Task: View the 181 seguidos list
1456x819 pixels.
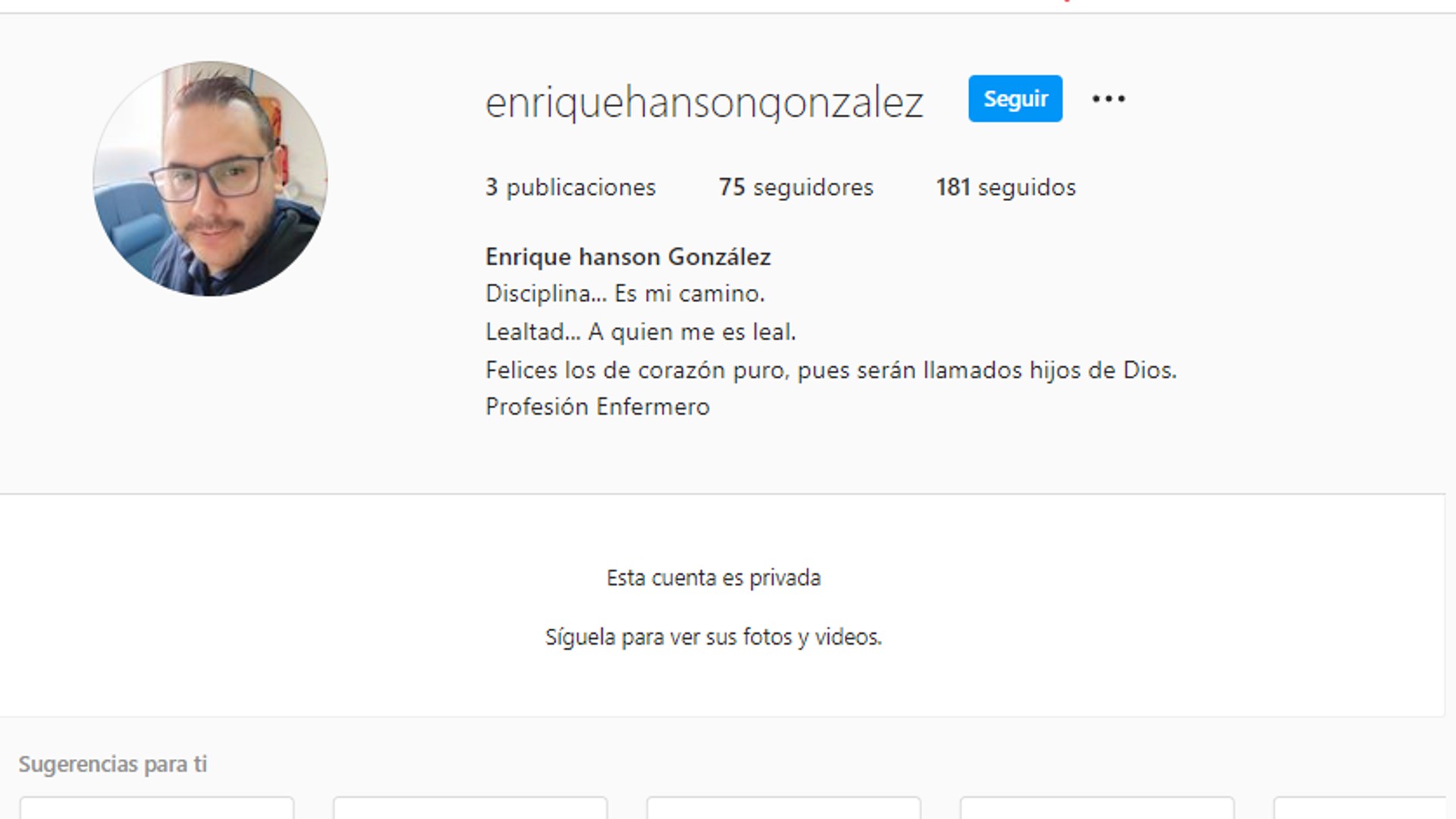Action: tap(1005, 187)
